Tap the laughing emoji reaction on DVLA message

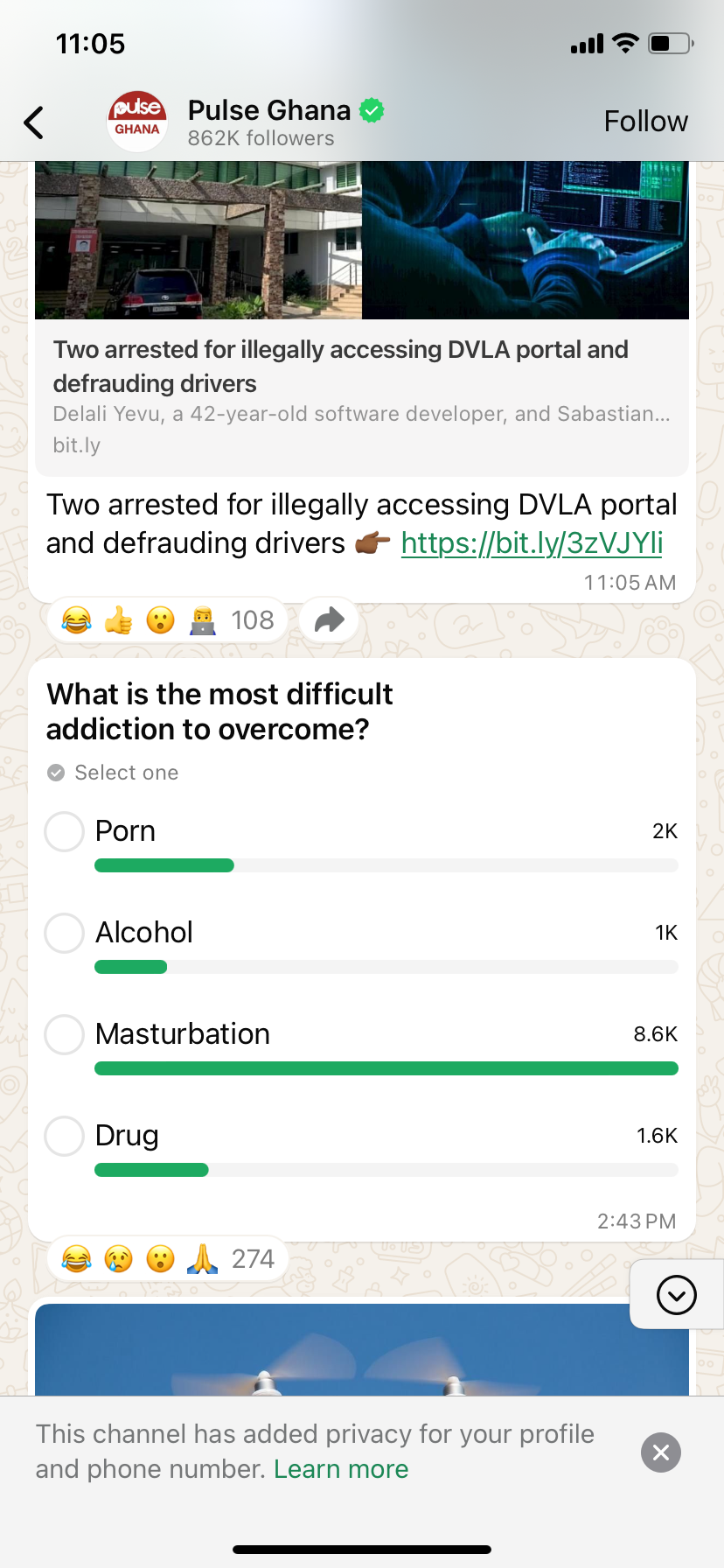tap(77, 619)
